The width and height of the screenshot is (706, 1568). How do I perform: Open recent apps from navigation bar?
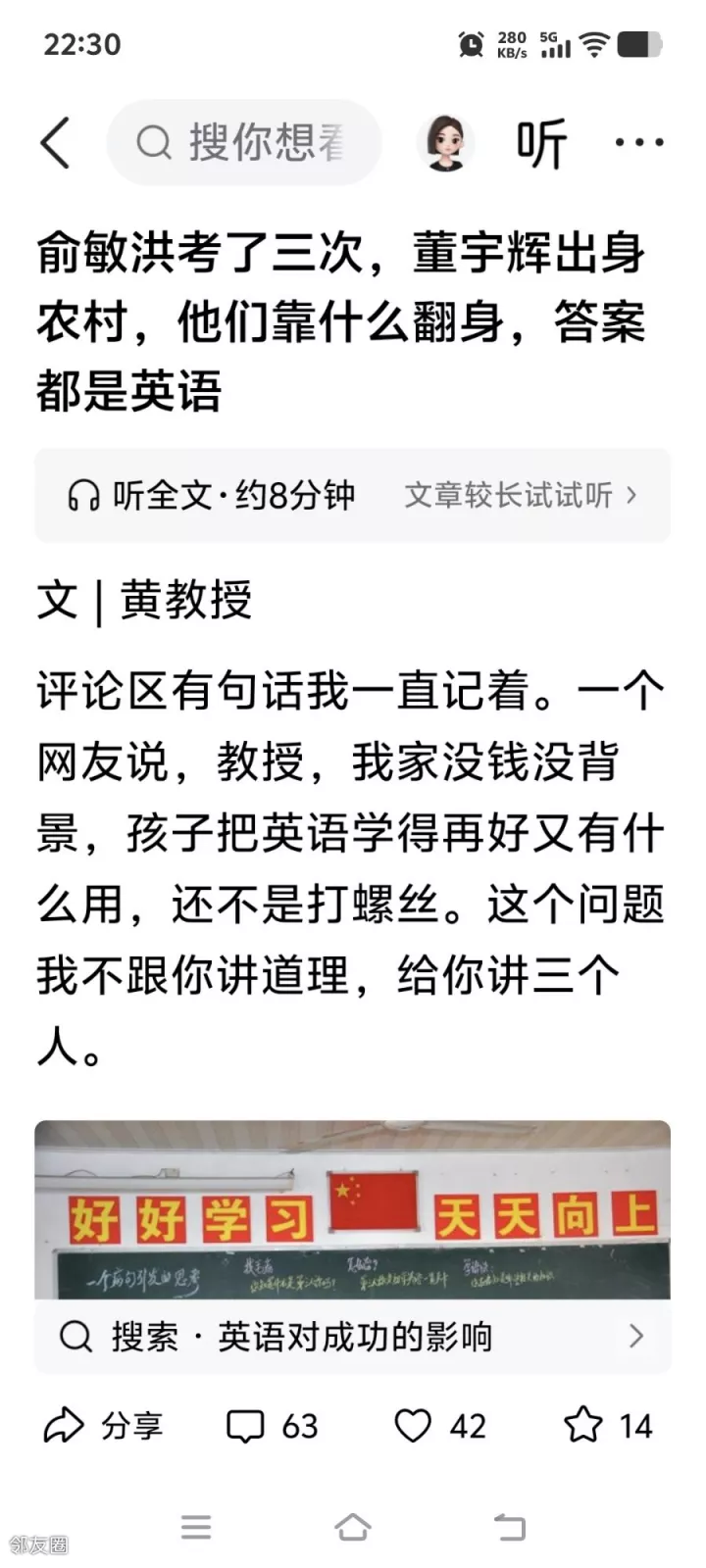(196, 1527)
